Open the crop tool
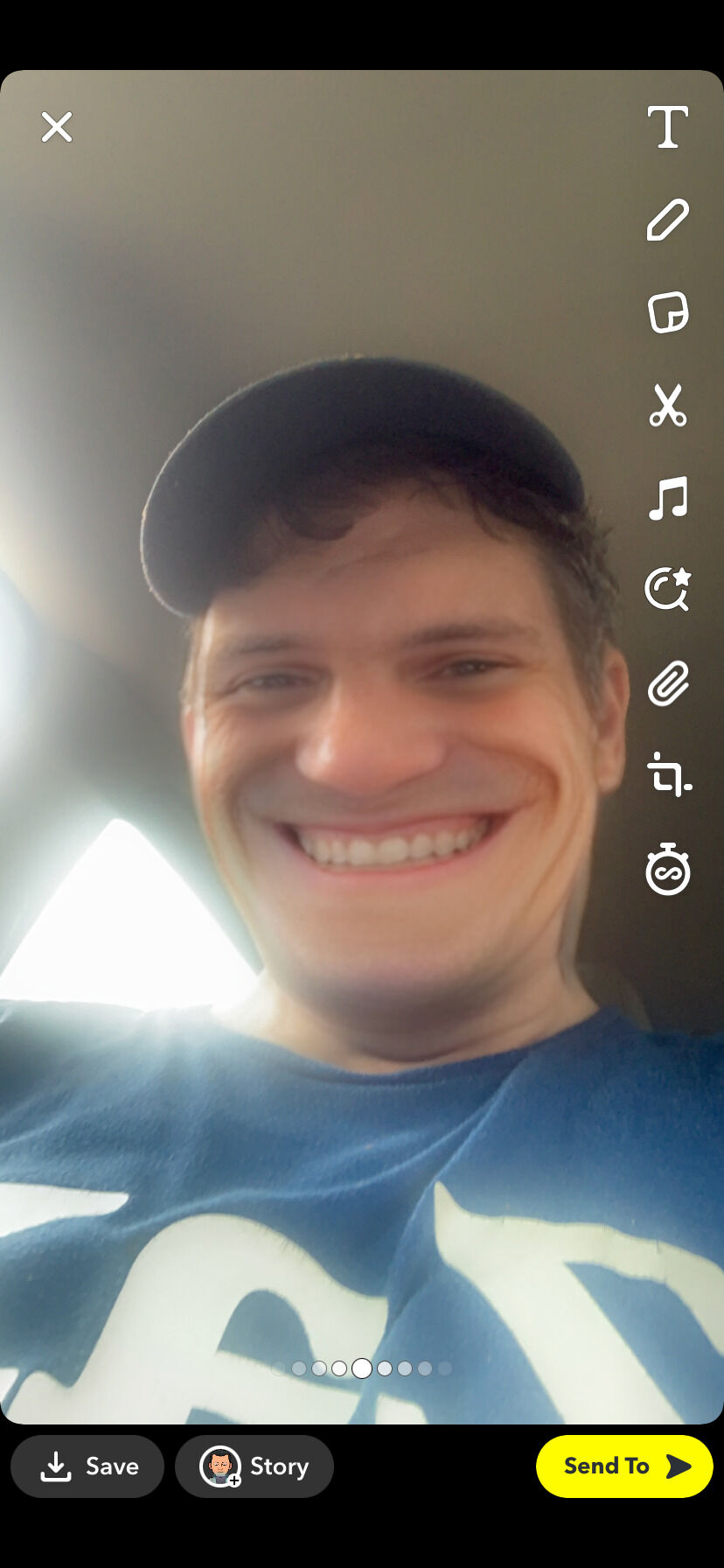This screenshot has height=1568, width=724. tap(669, 774)
